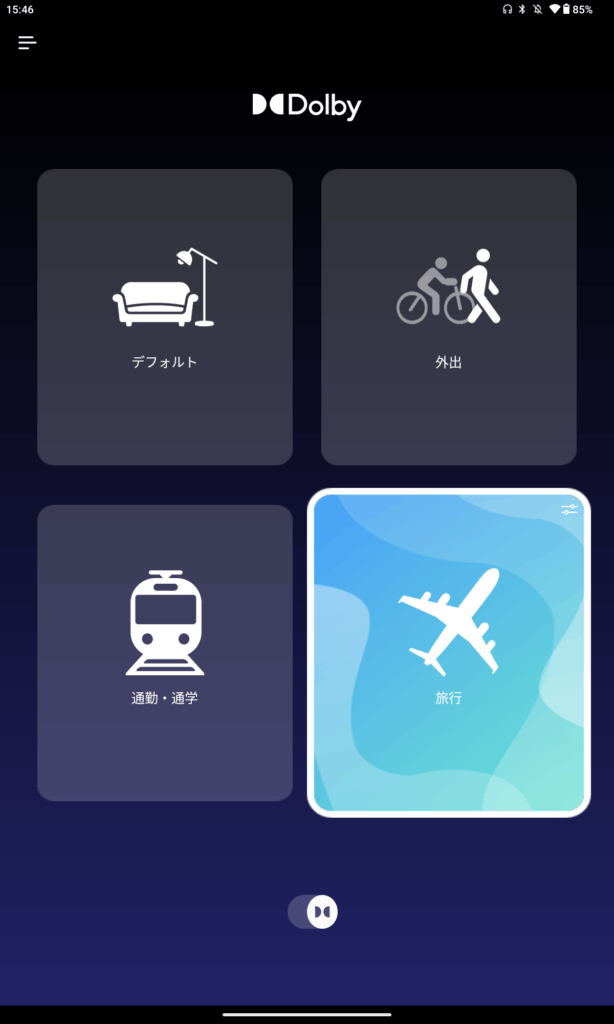614x1024 pixels.
Task: Open equalizer settings on 旅行 card
Action: 569,510
